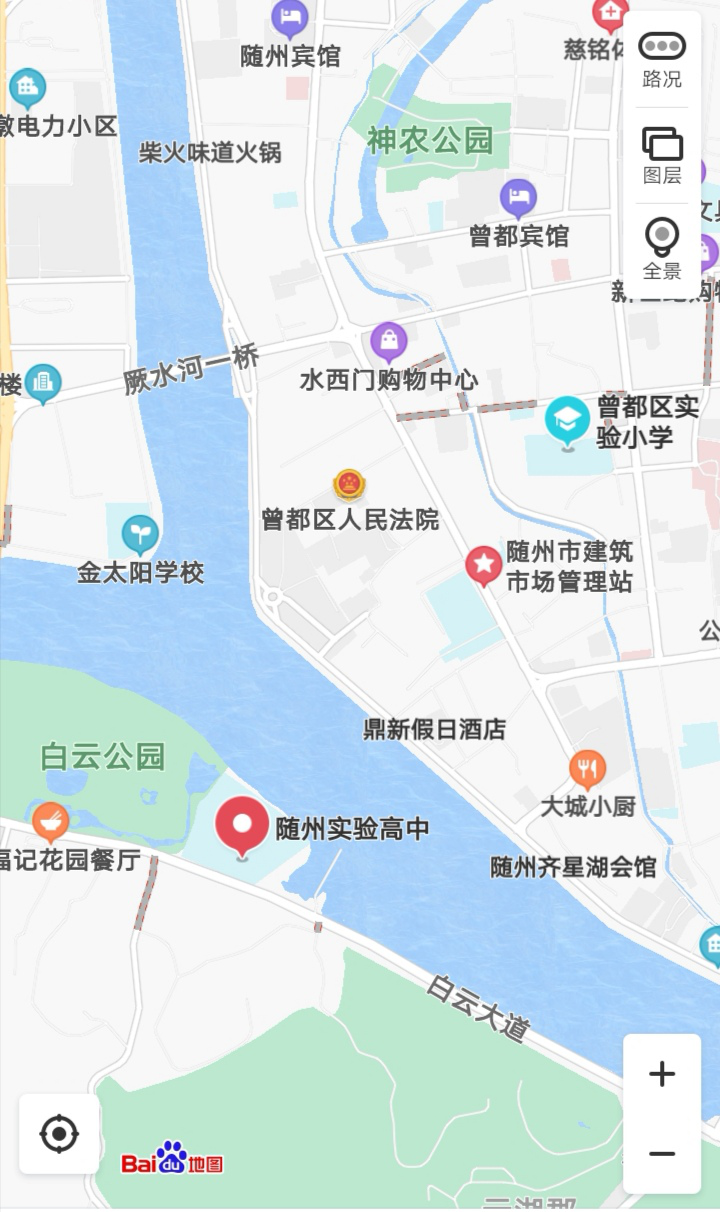This screenshot has height=1212, width=720.
Task: Open the 随州市建筑市场管理站 marker
Action: tap(484, 565)
